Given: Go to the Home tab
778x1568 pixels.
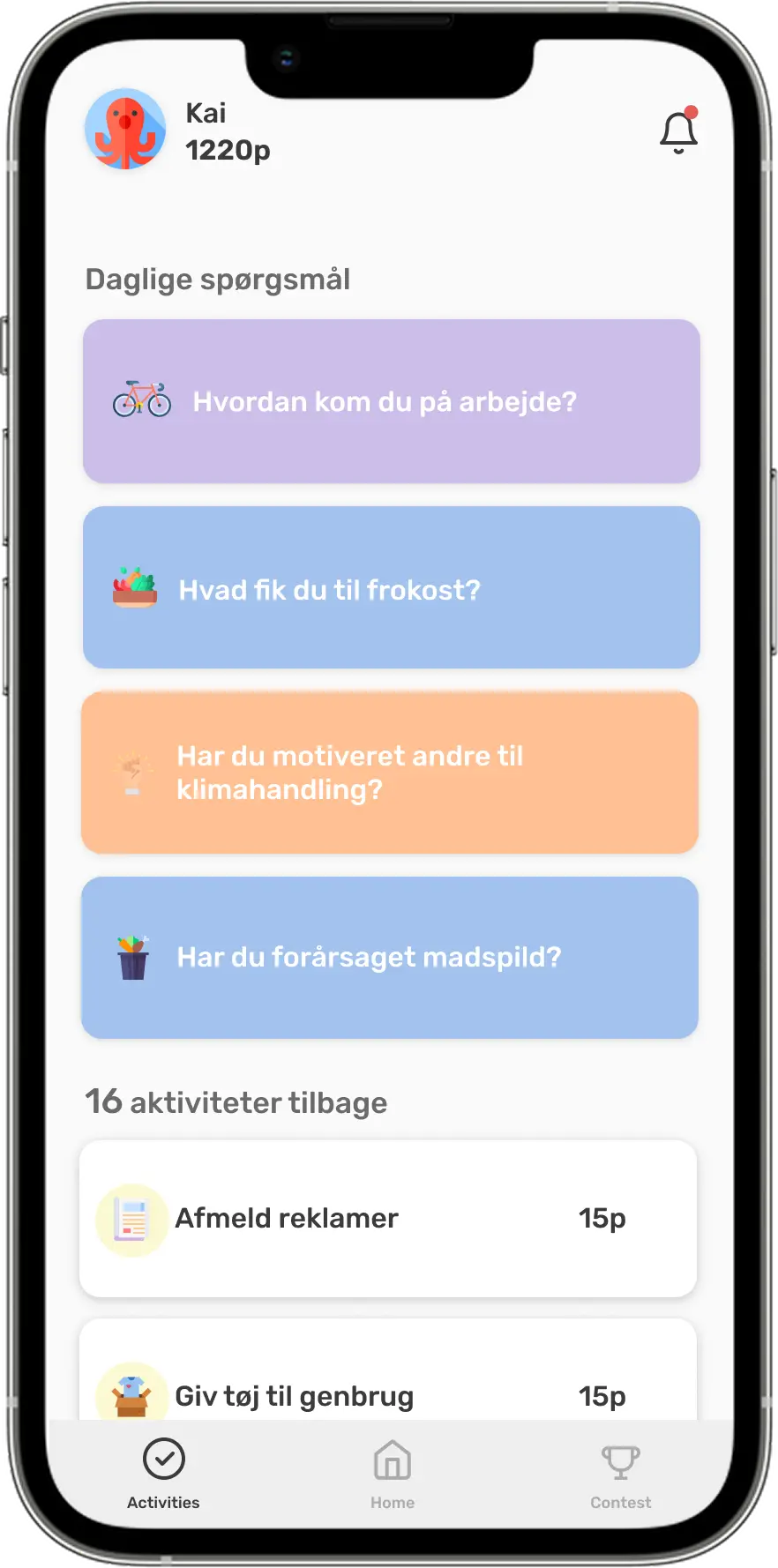Looking at the screenshot, I should pos(392,1475).
